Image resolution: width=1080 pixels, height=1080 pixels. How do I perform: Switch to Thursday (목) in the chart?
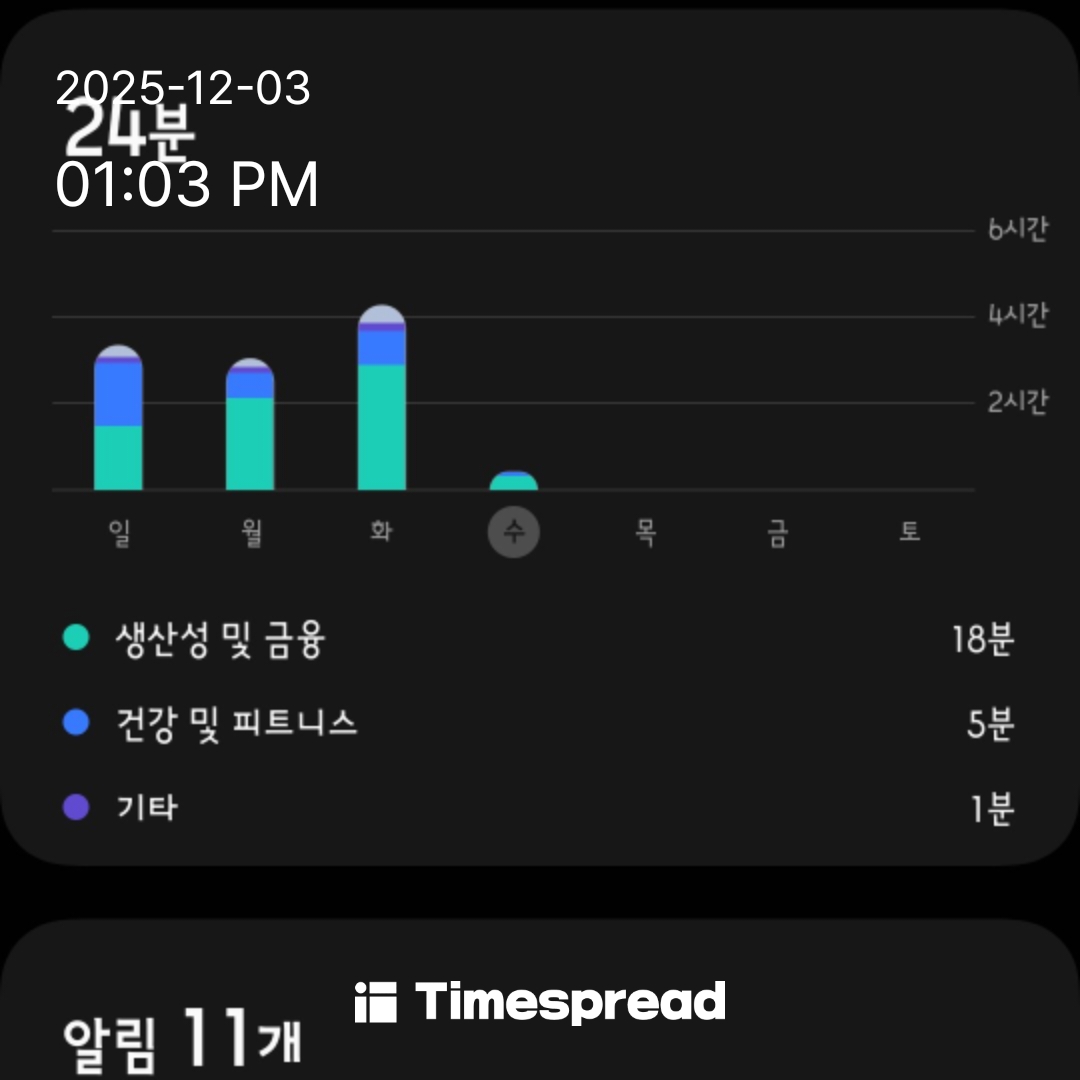coord(645,533)
